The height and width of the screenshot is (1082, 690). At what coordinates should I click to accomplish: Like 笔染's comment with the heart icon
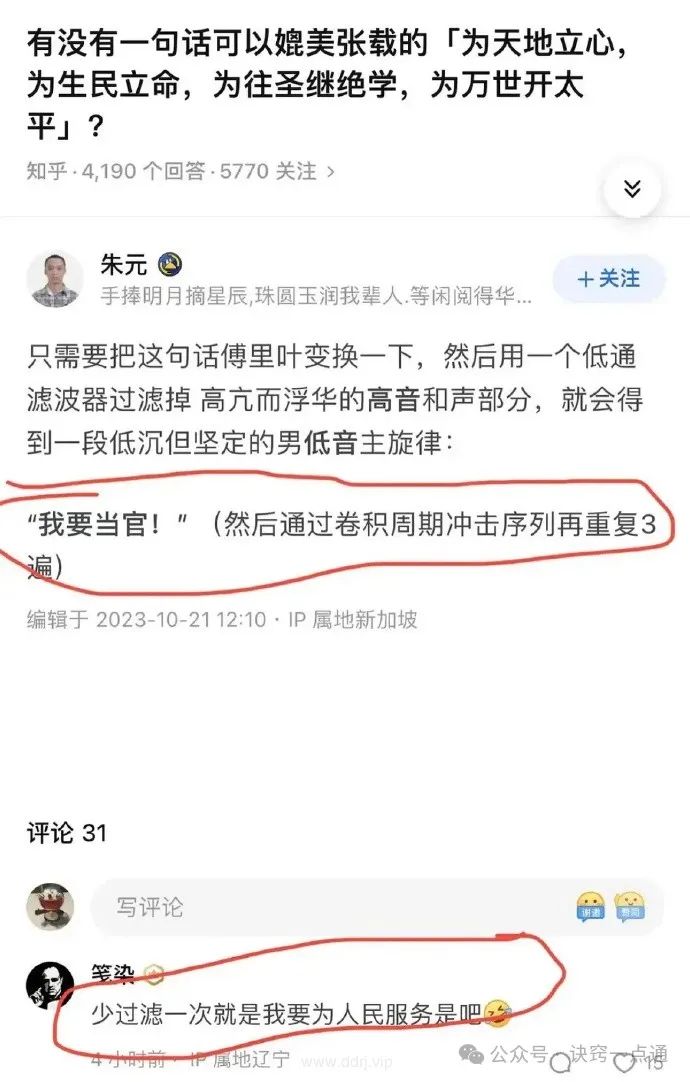click(x=624, y=1064)
